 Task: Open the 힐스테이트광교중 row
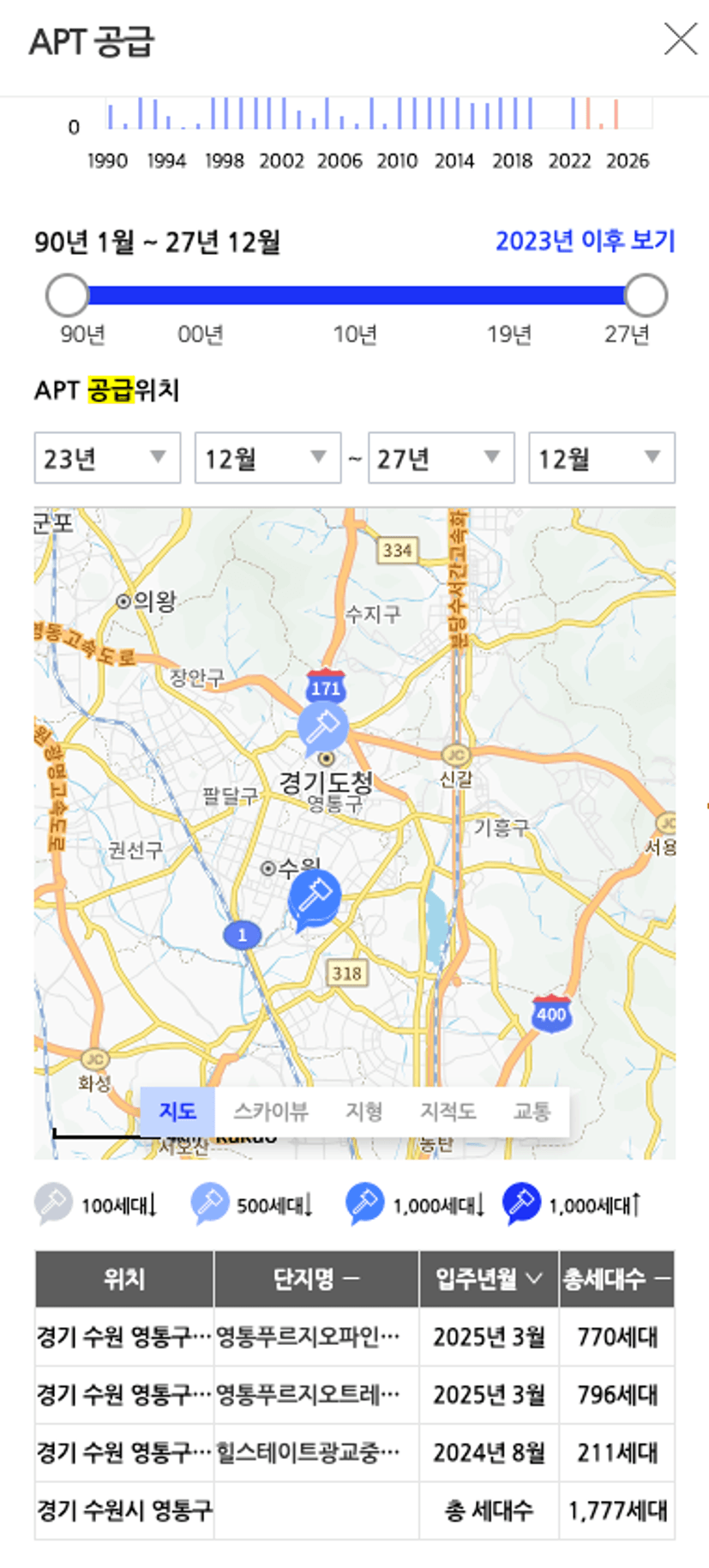(355, 1452)
